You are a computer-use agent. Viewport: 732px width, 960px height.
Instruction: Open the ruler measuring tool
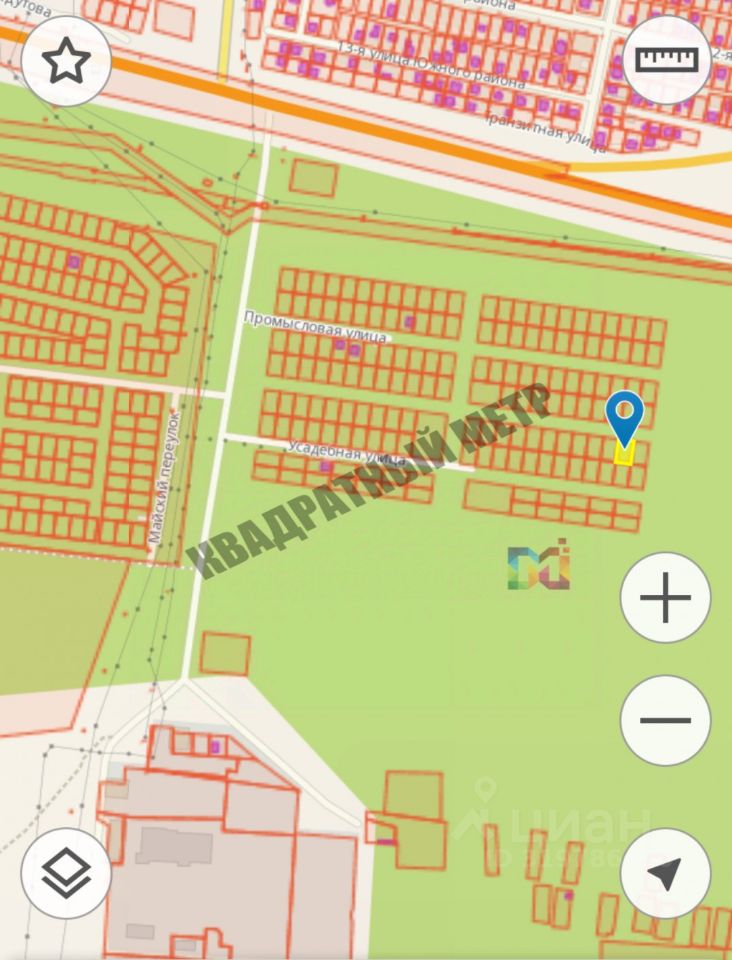[x=666, y=61]
